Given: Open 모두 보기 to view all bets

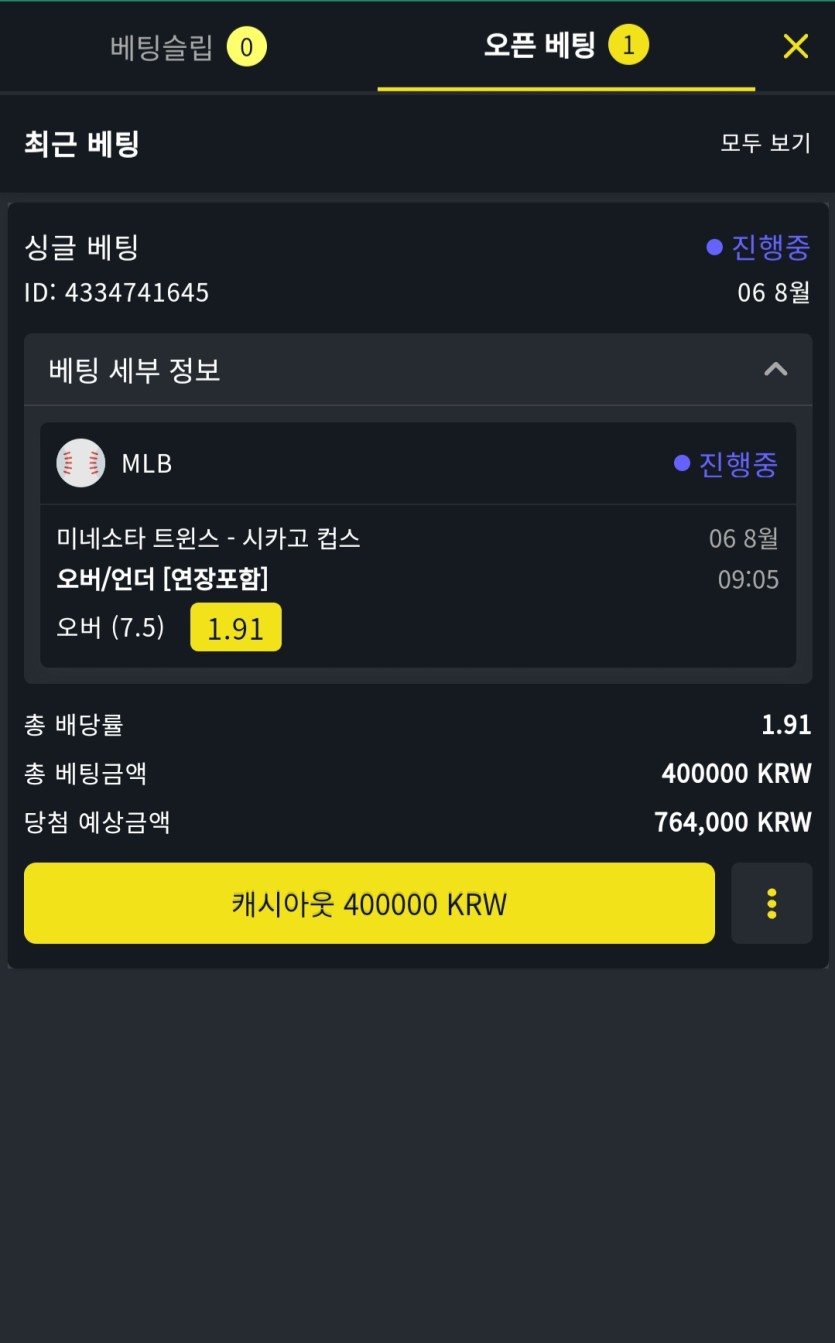Looking at the screenshot, I should click(x=765, y=143).
